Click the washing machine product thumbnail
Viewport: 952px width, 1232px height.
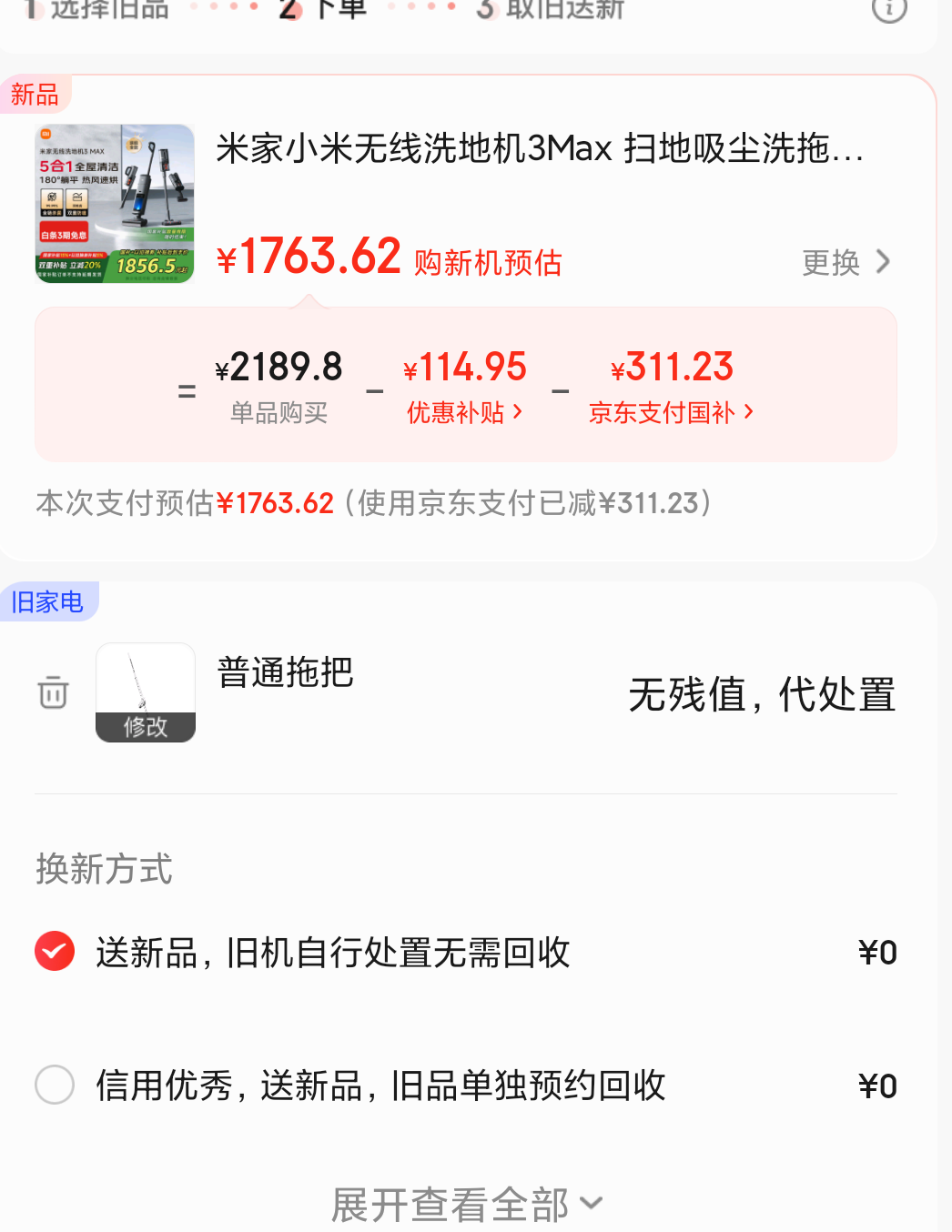click(x=115, y=203)
